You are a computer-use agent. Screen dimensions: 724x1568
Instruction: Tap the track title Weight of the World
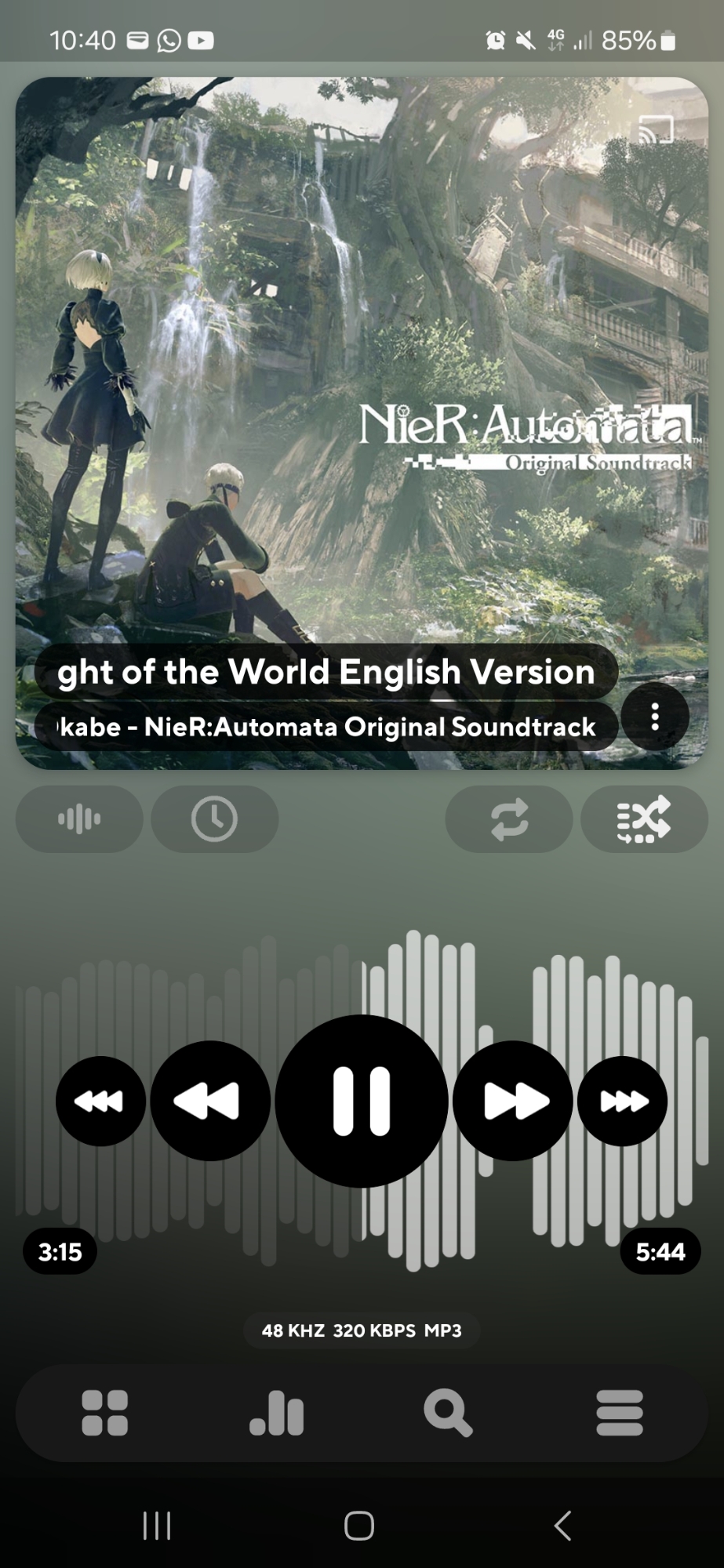(326, 672)
